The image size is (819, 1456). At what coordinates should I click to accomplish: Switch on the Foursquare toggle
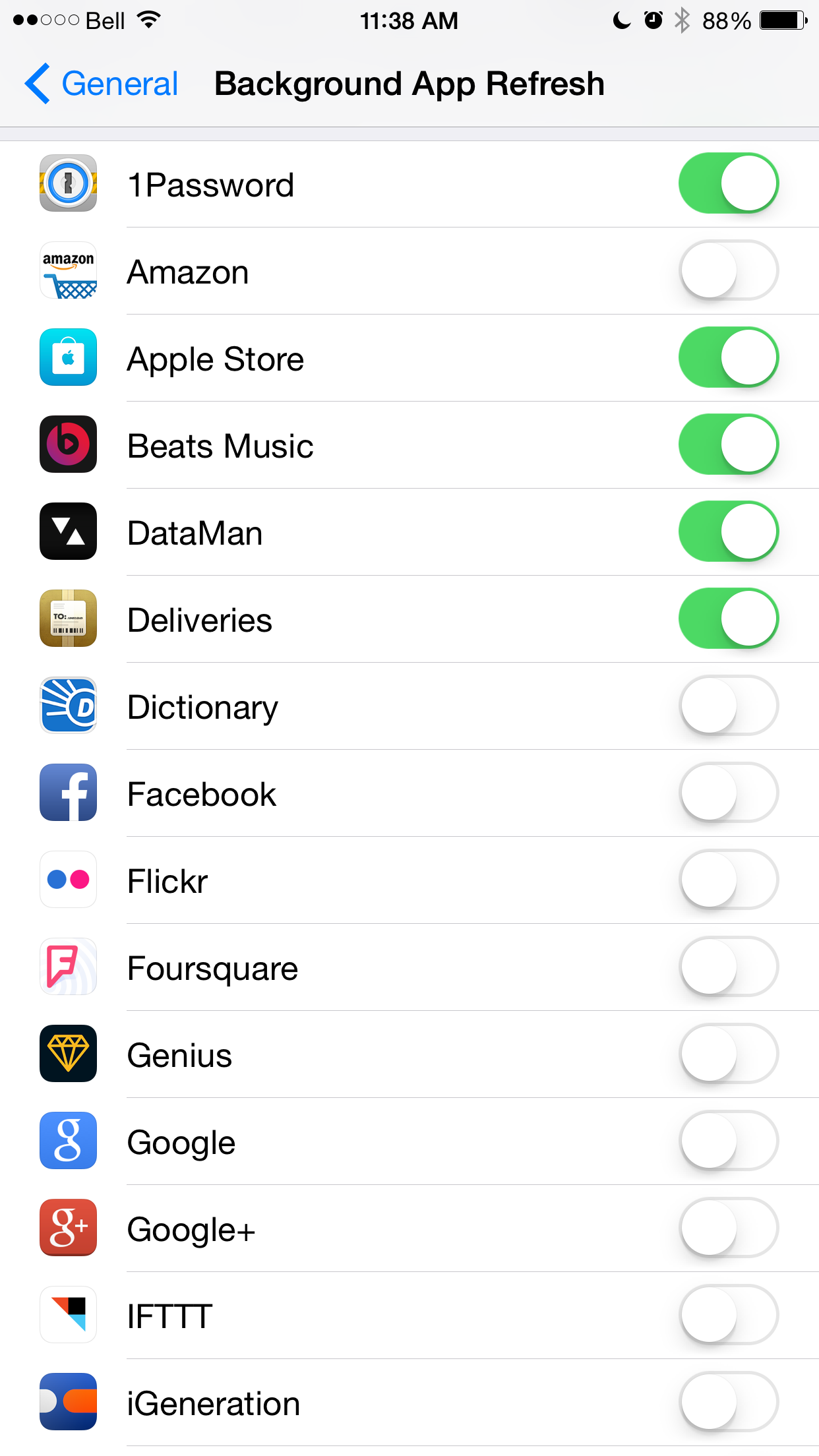tap(729, 967)
